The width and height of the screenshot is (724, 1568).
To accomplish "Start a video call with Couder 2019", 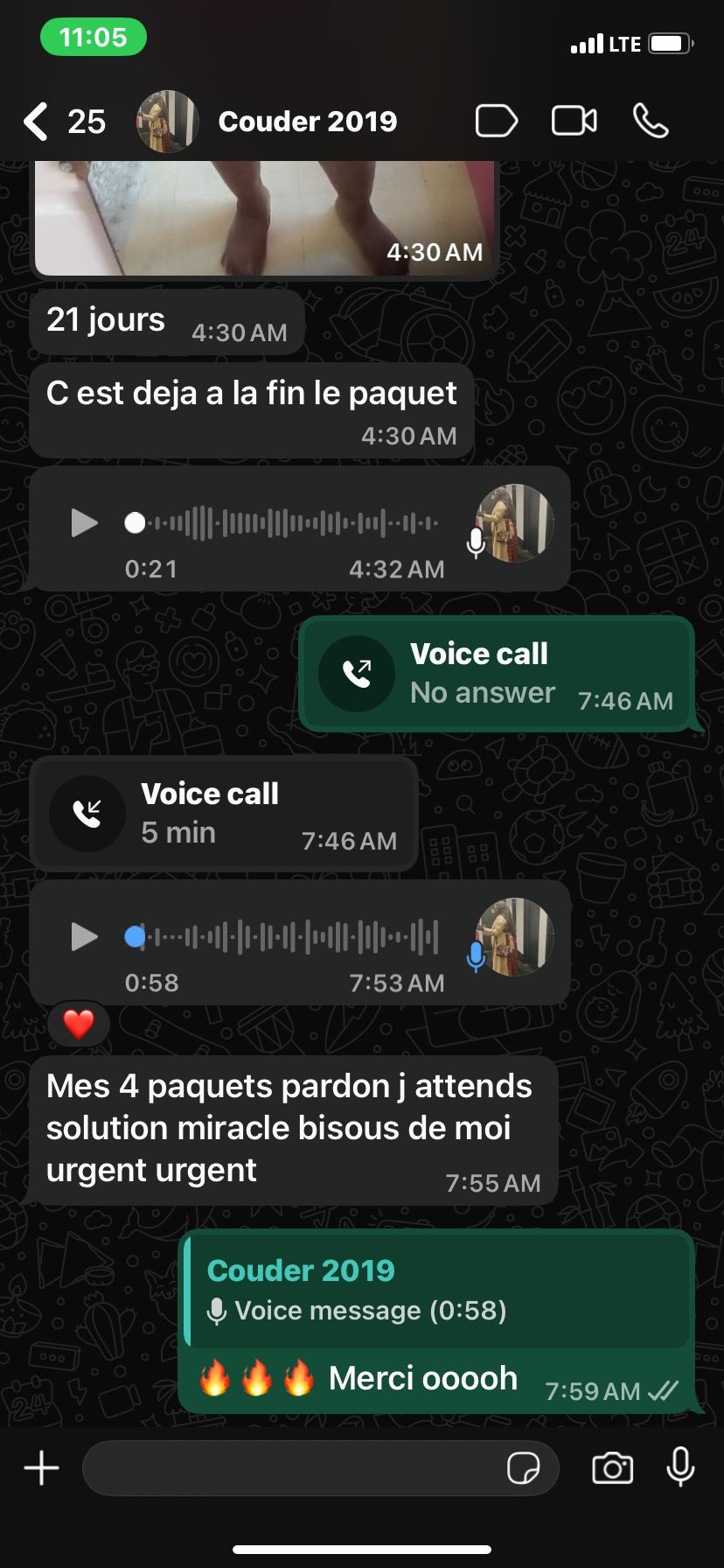I will click(x=574, y=121).
